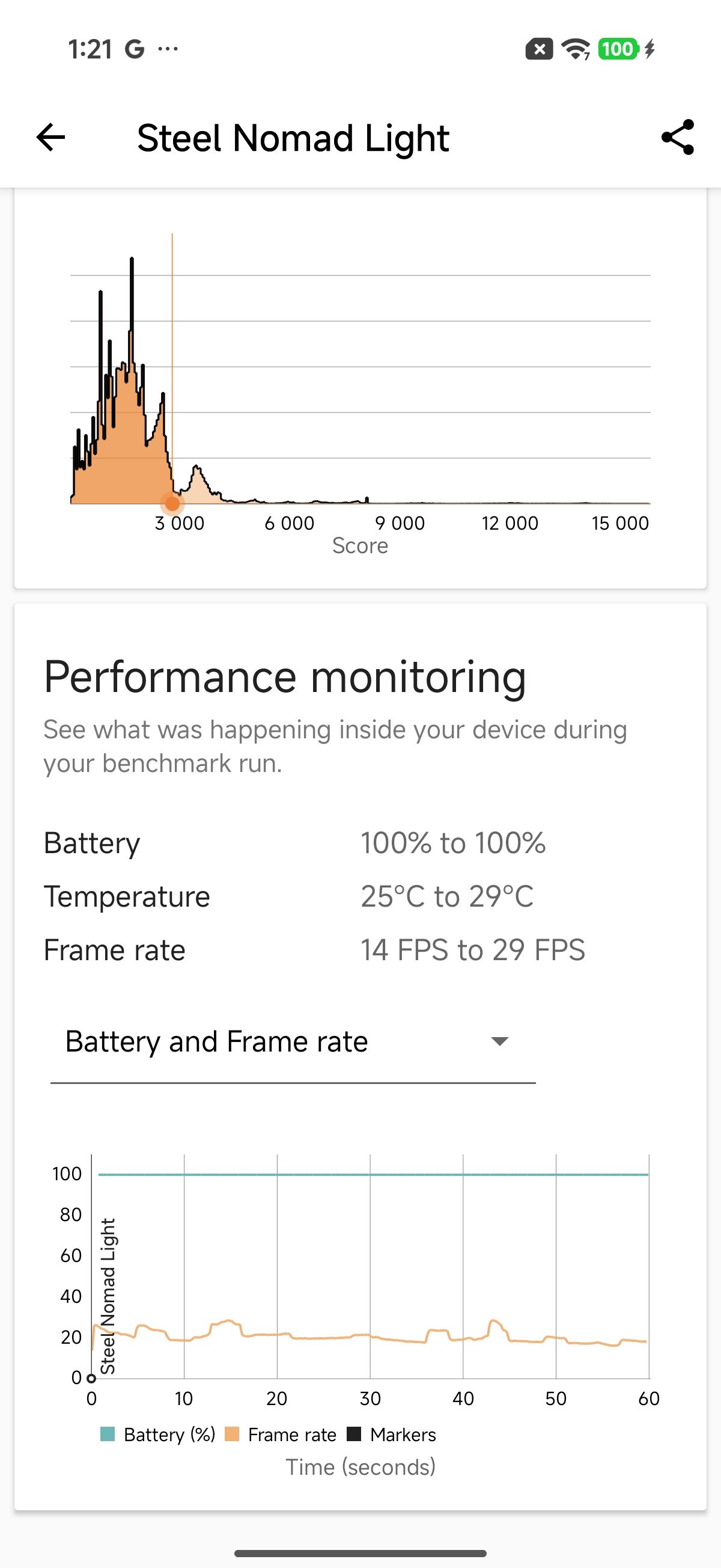721x1568 pixels.
Task: Go back using the arrow icon
Action: pyautogui.click(x=50, y=137)
